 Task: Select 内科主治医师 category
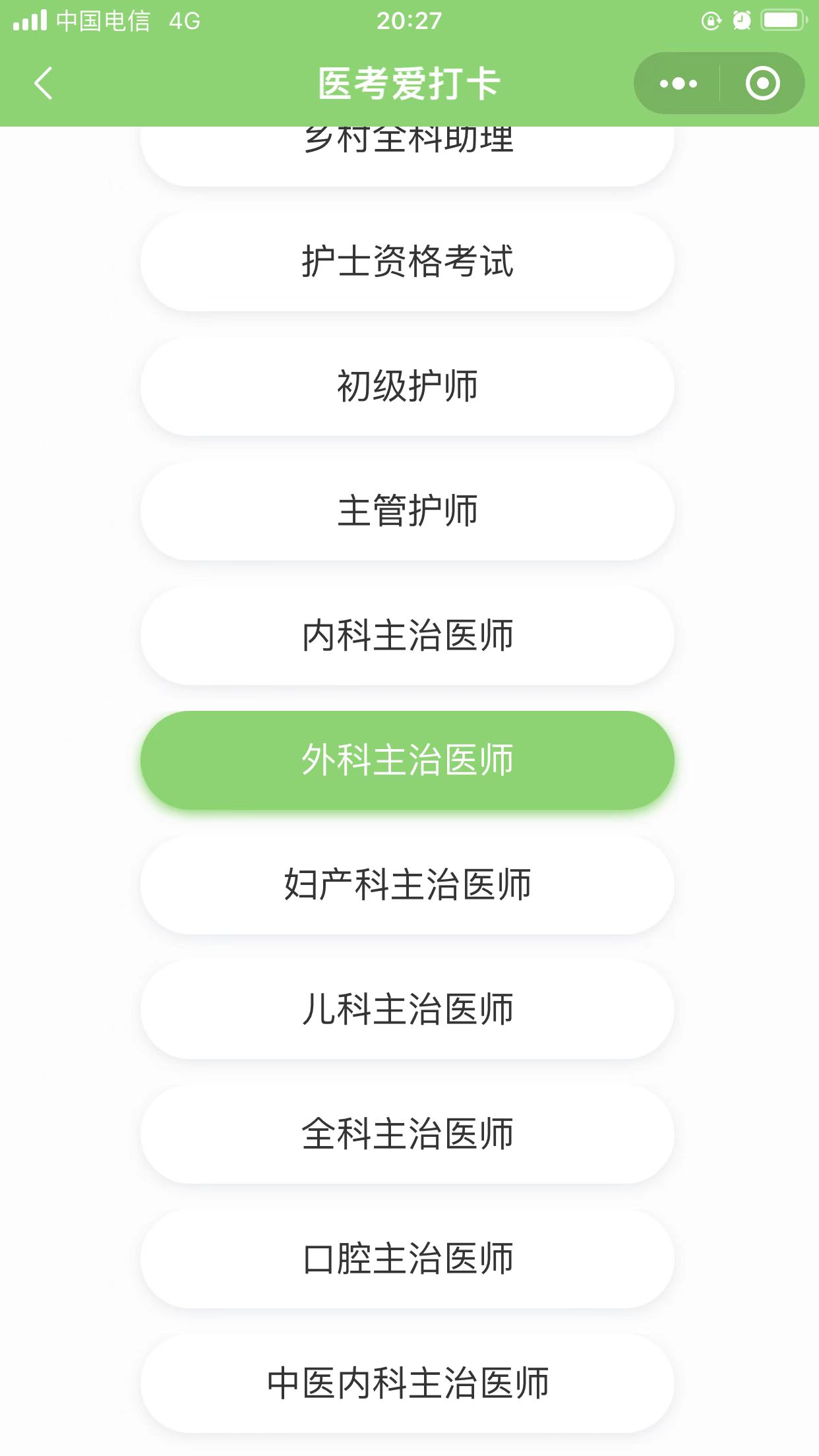pos(408,636)
